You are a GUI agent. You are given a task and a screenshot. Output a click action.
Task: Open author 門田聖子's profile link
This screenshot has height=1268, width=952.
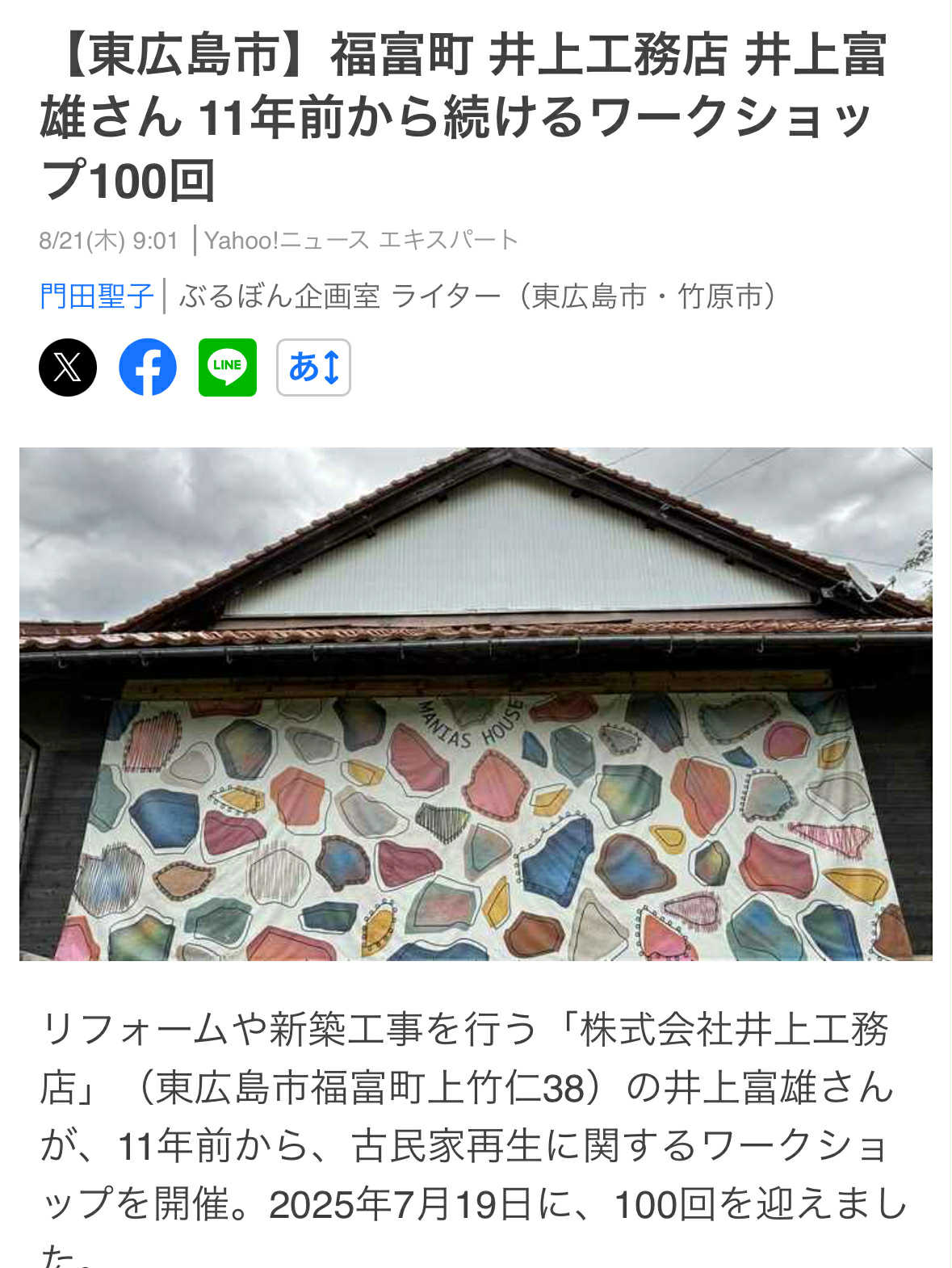[96, 296]
